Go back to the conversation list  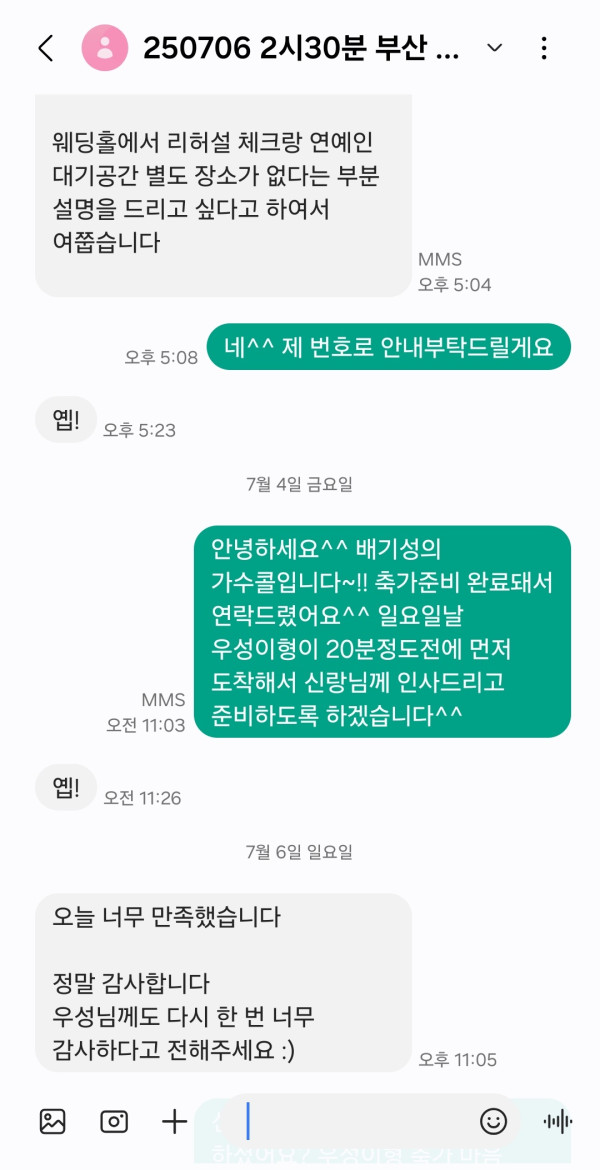coord(46,48)
